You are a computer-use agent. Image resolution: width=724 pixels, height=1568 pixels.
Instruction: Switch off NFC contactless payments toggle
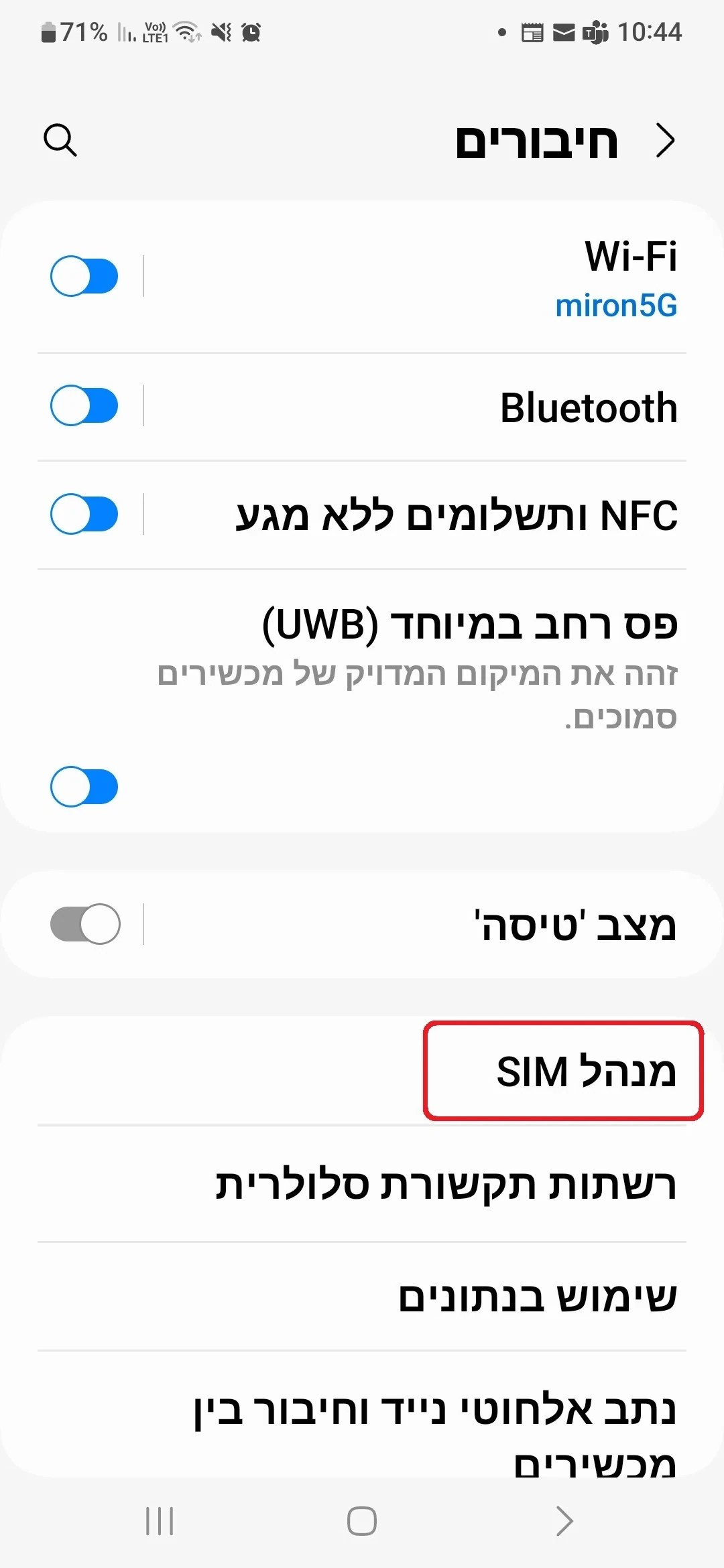84,514
